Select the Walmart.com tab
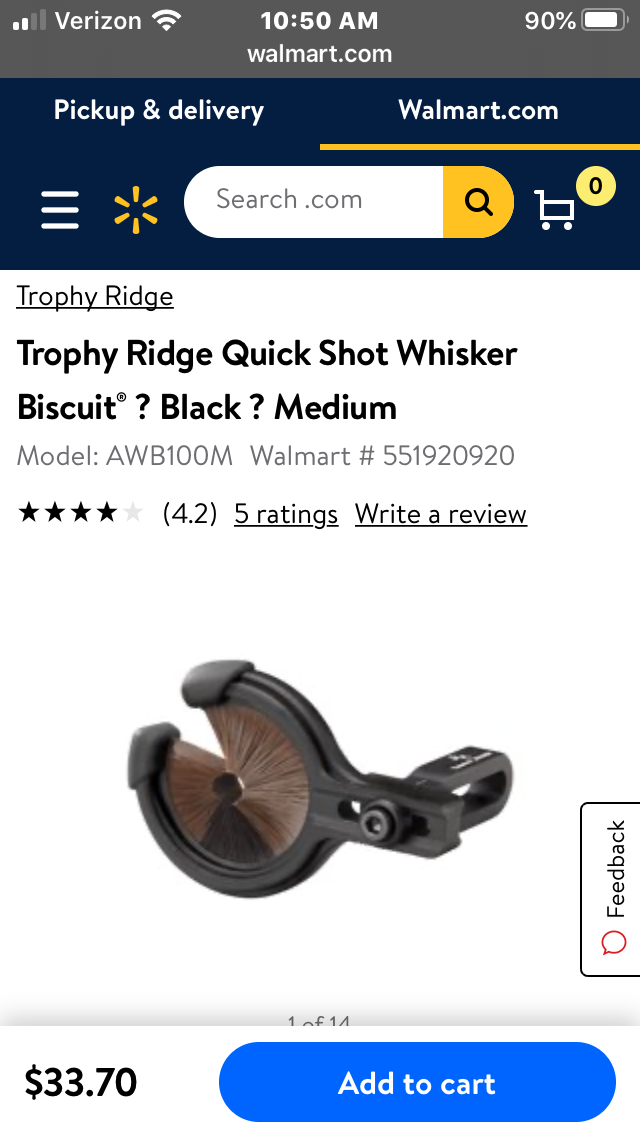The image size is (640, 1136). (x=478, y=111)
